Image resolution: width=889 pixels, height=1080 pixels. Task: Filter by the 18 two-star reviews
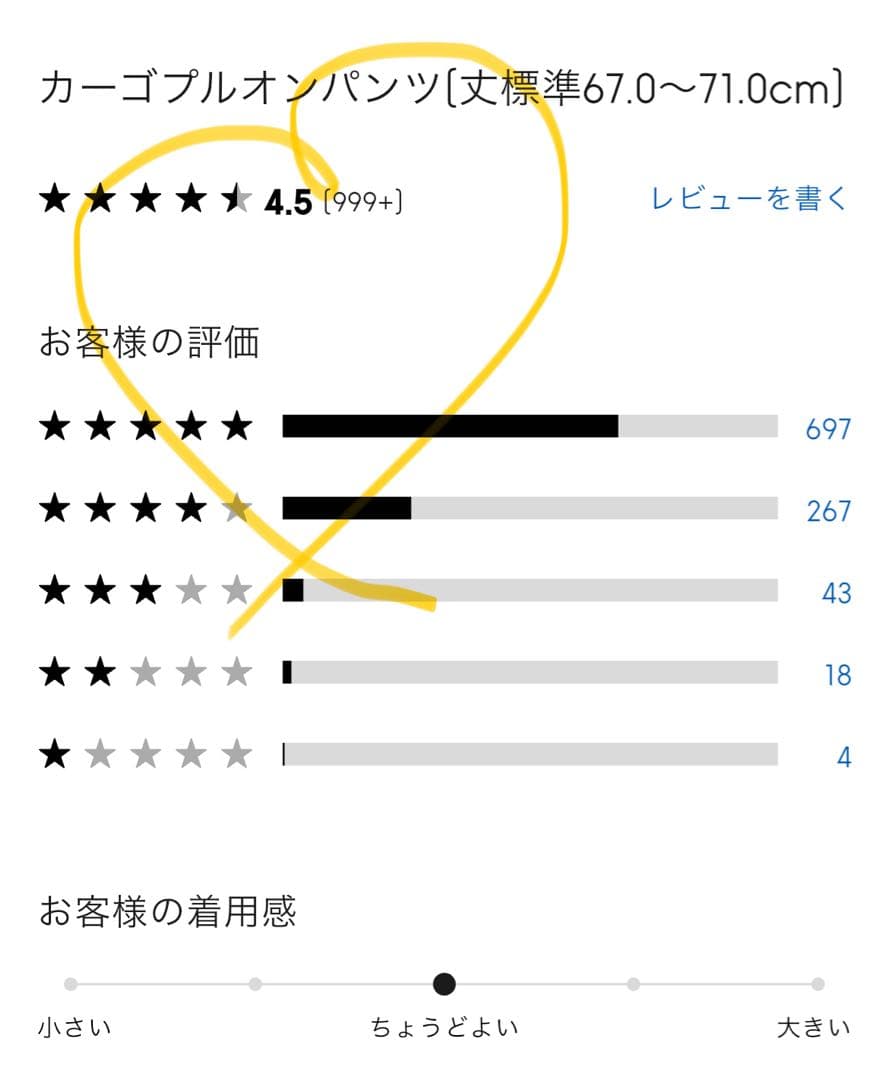[x=837, y=675]
